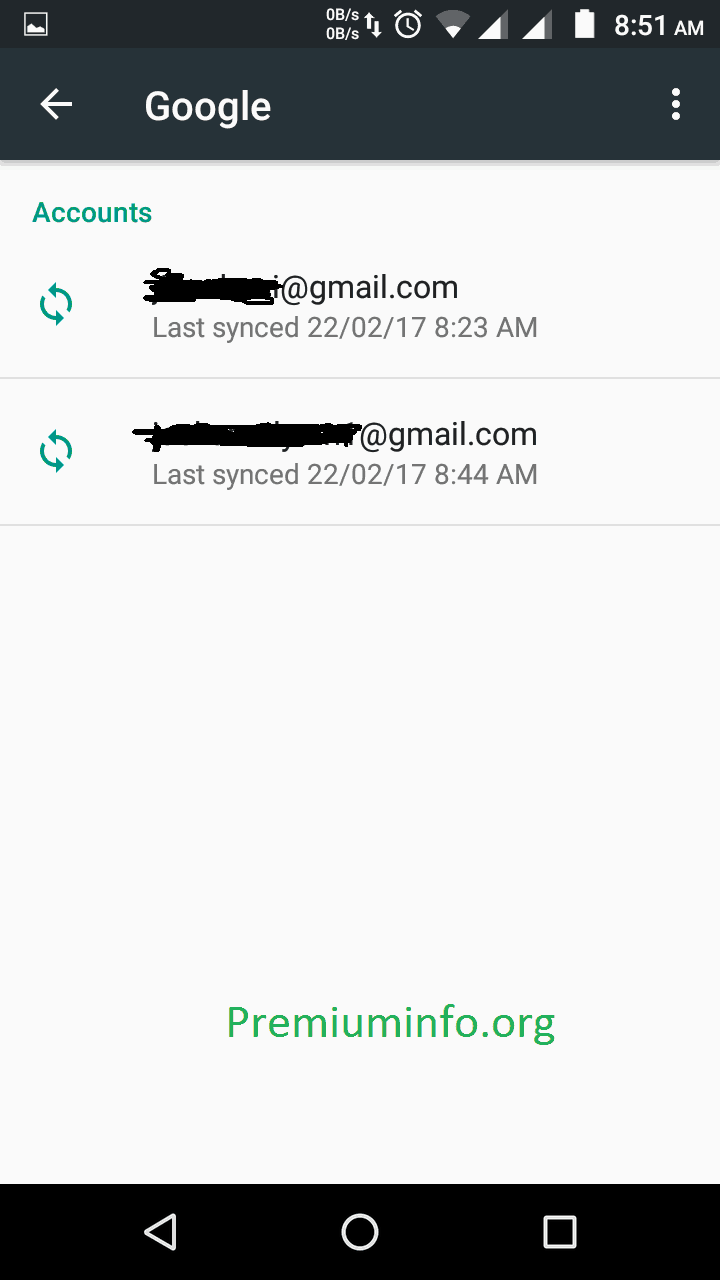Tap the system home button
The image size is (720, 1280).
click(x=360, y=1232)
